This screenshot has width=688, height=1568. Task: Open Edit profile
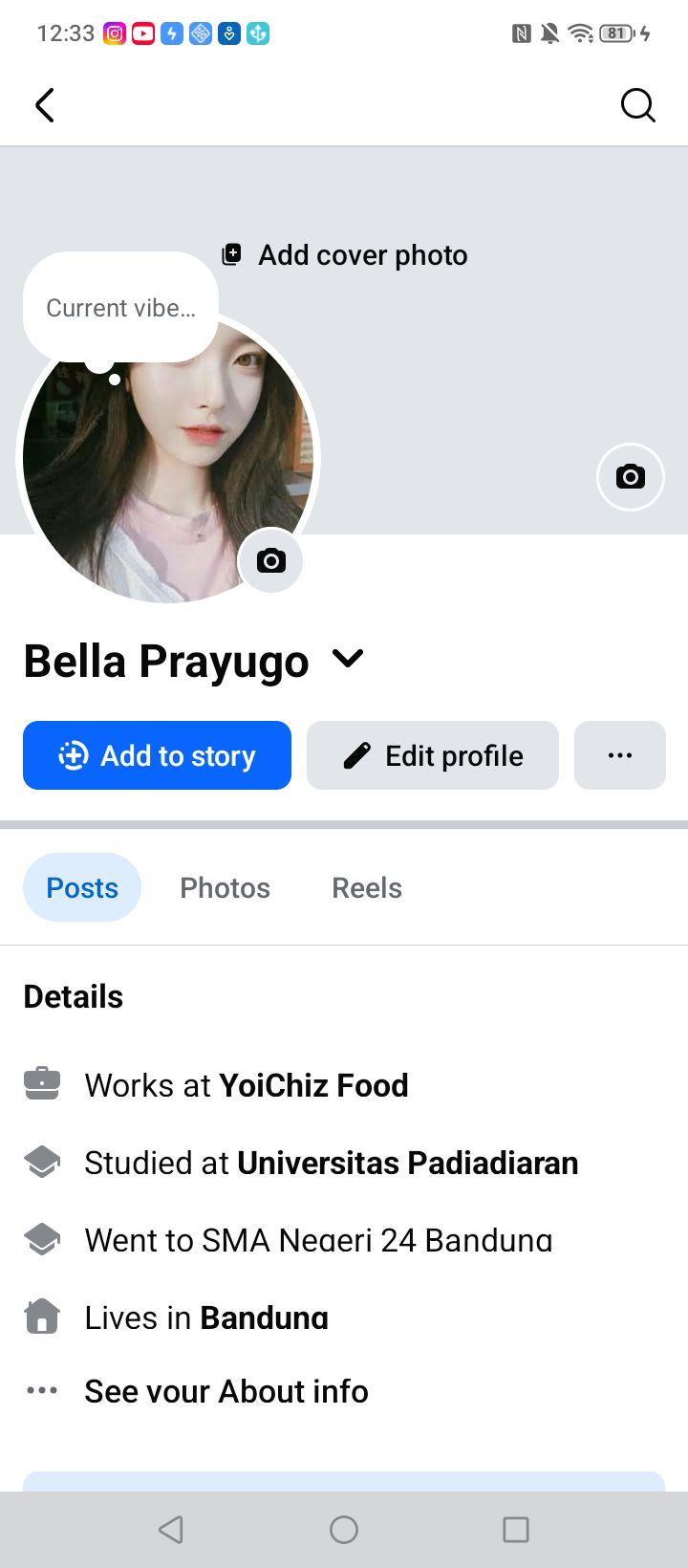[433, 755]
